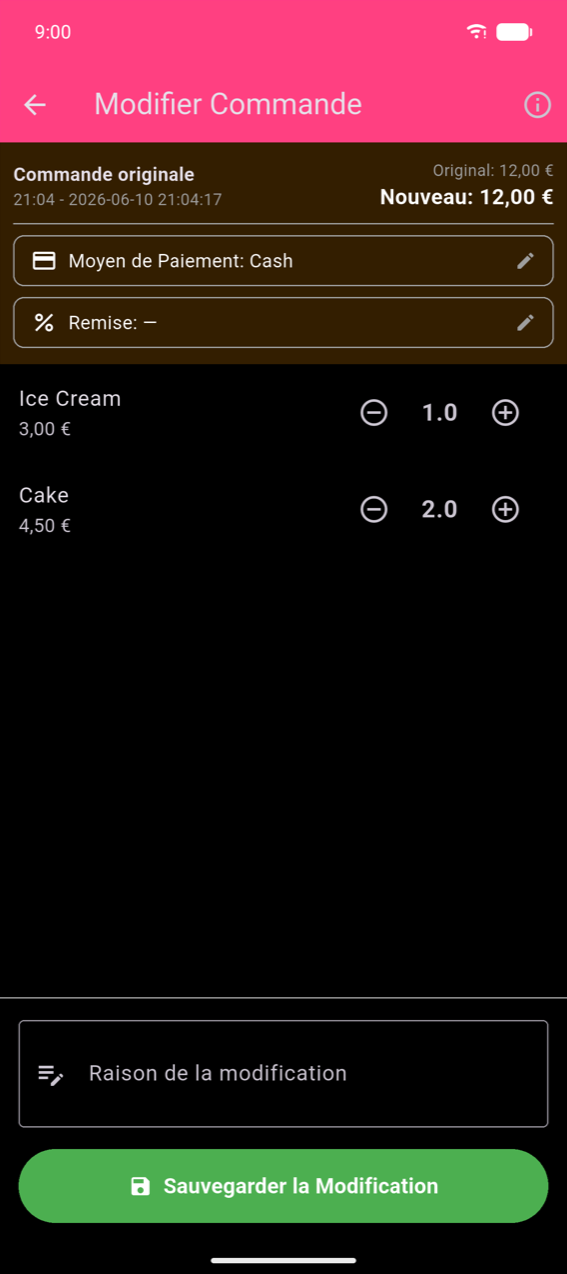The image size is (567, 1274).
Task: Open the info icon in the app bar
Action: (x=538, y=104)
